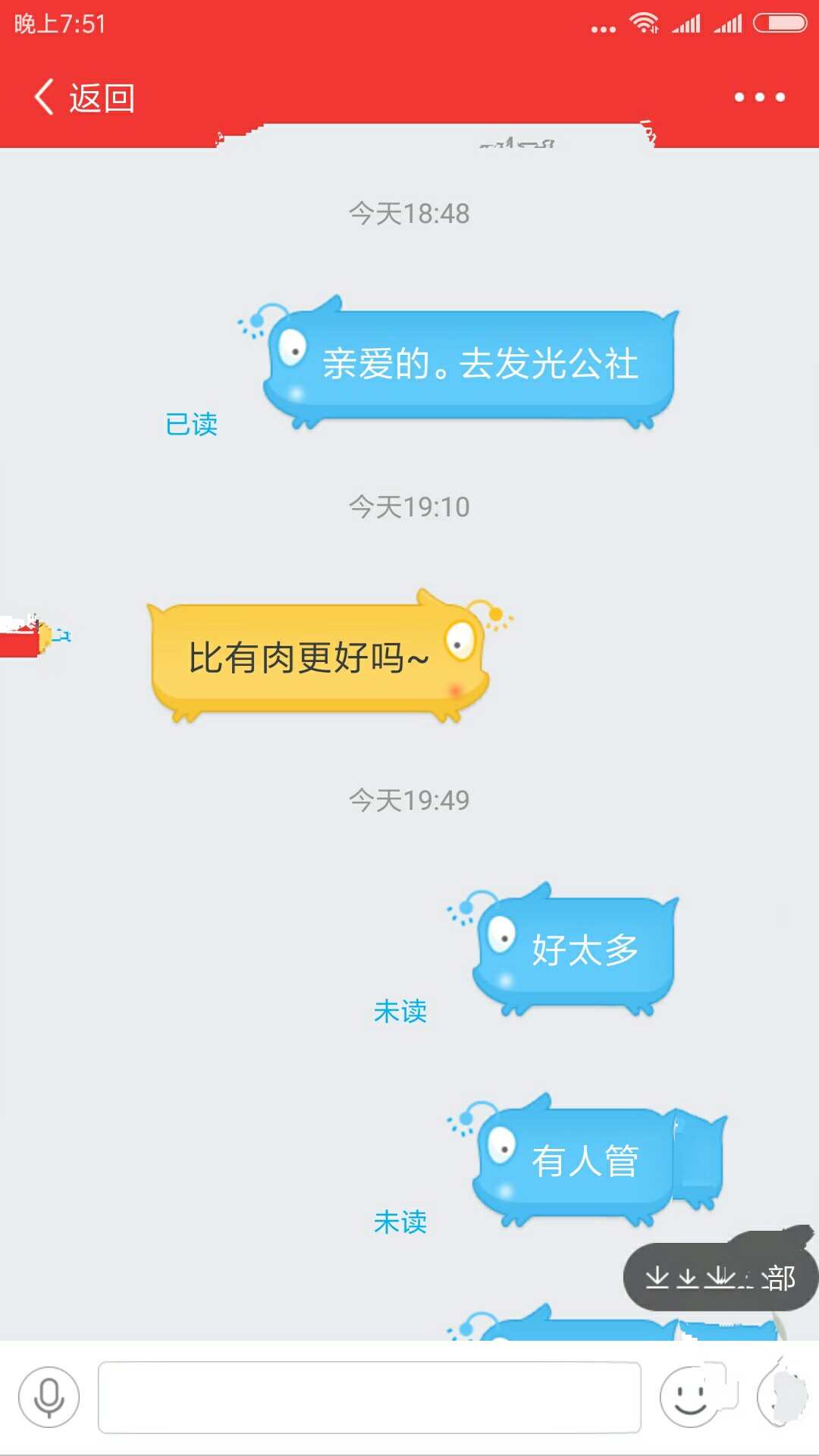This screenshot has width=819, height=1456.
Task: Focus the message text input field
Action: (369, 1397)
